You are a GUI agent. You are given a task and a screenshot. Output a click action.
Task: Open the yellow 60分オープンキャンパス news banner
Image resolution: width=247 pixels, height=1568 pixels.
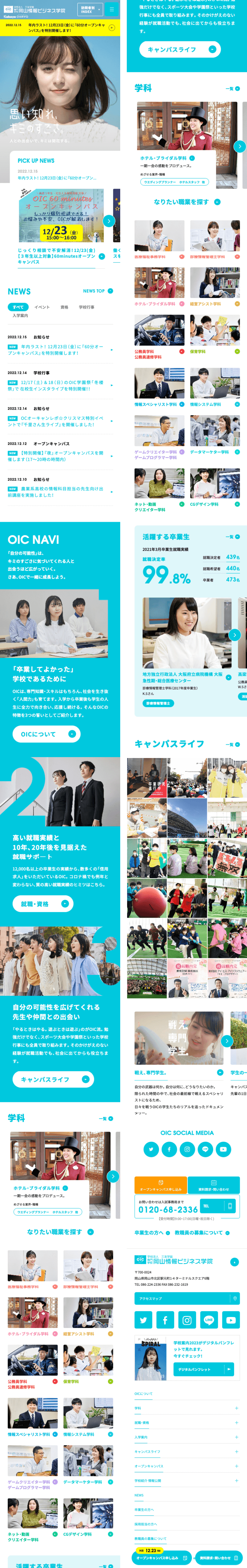[59, 28]
